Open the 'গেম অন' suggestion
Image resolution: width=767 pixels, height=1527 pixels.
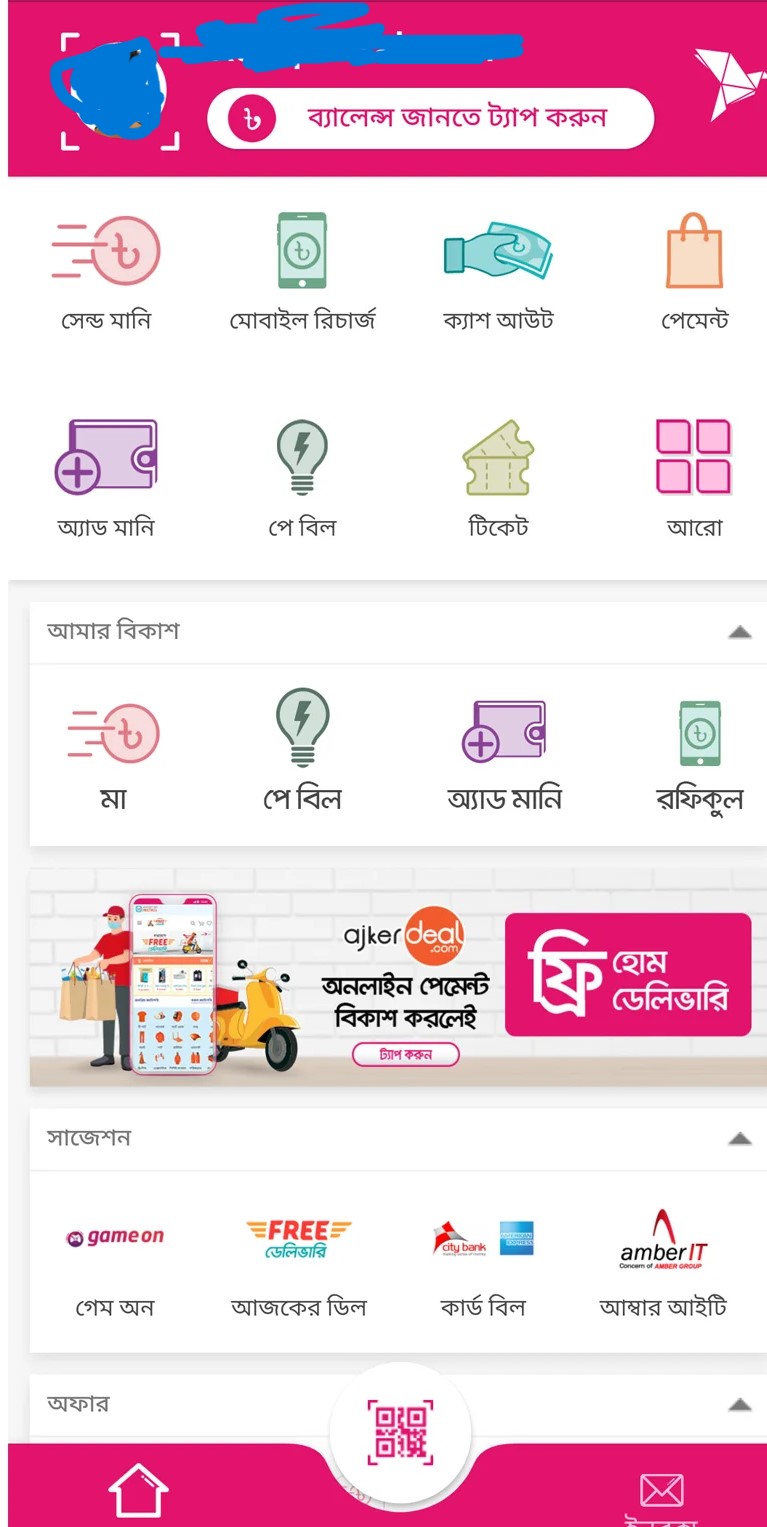(115, 1262)
